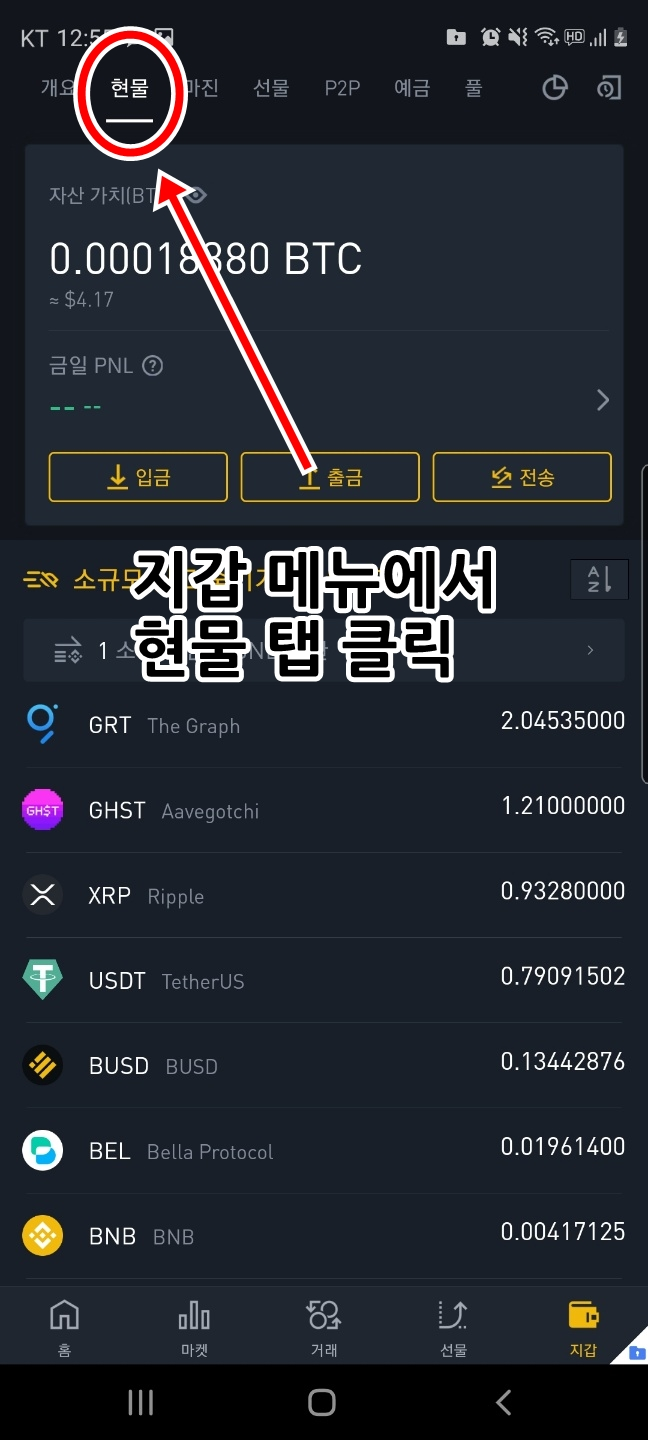Select the 예금 tab
The height and width of the screenshot is (1440, 648).
[x=411, y=89]
